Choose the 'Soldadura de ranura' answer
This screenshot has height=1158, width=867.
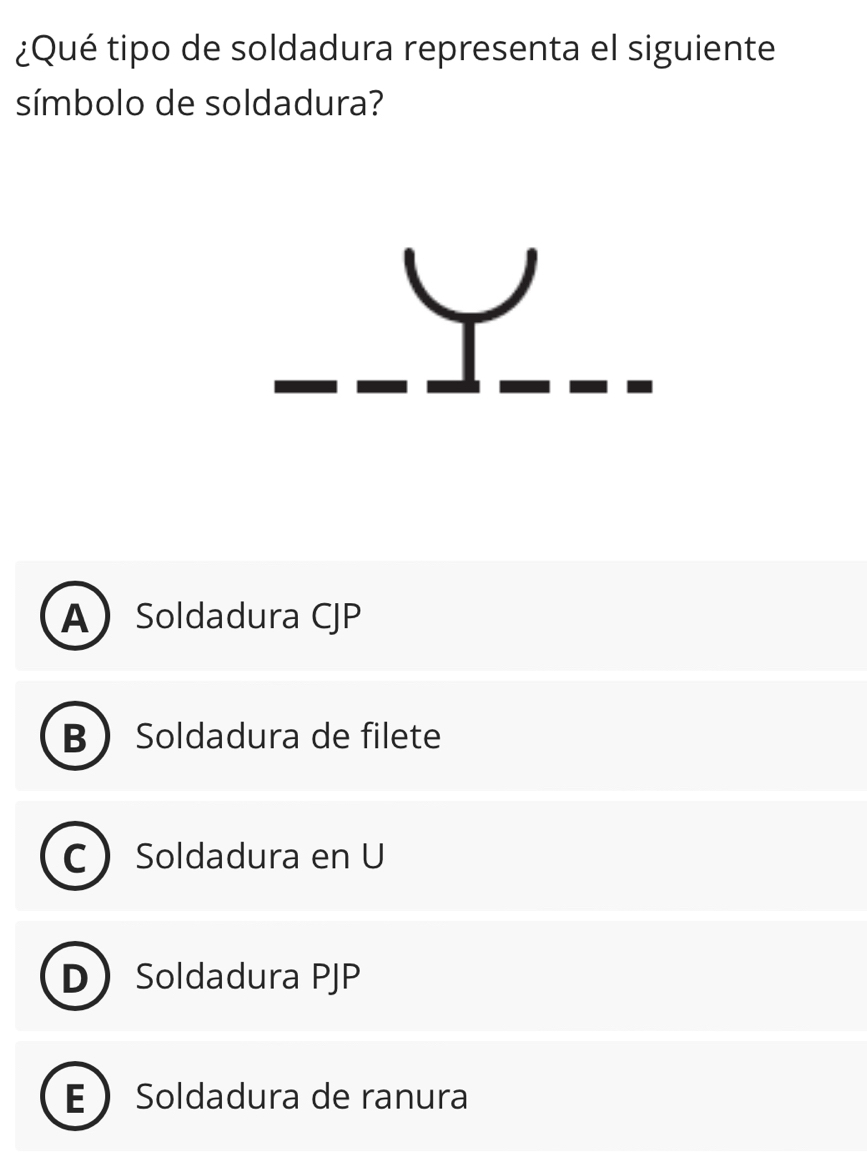299,1096
